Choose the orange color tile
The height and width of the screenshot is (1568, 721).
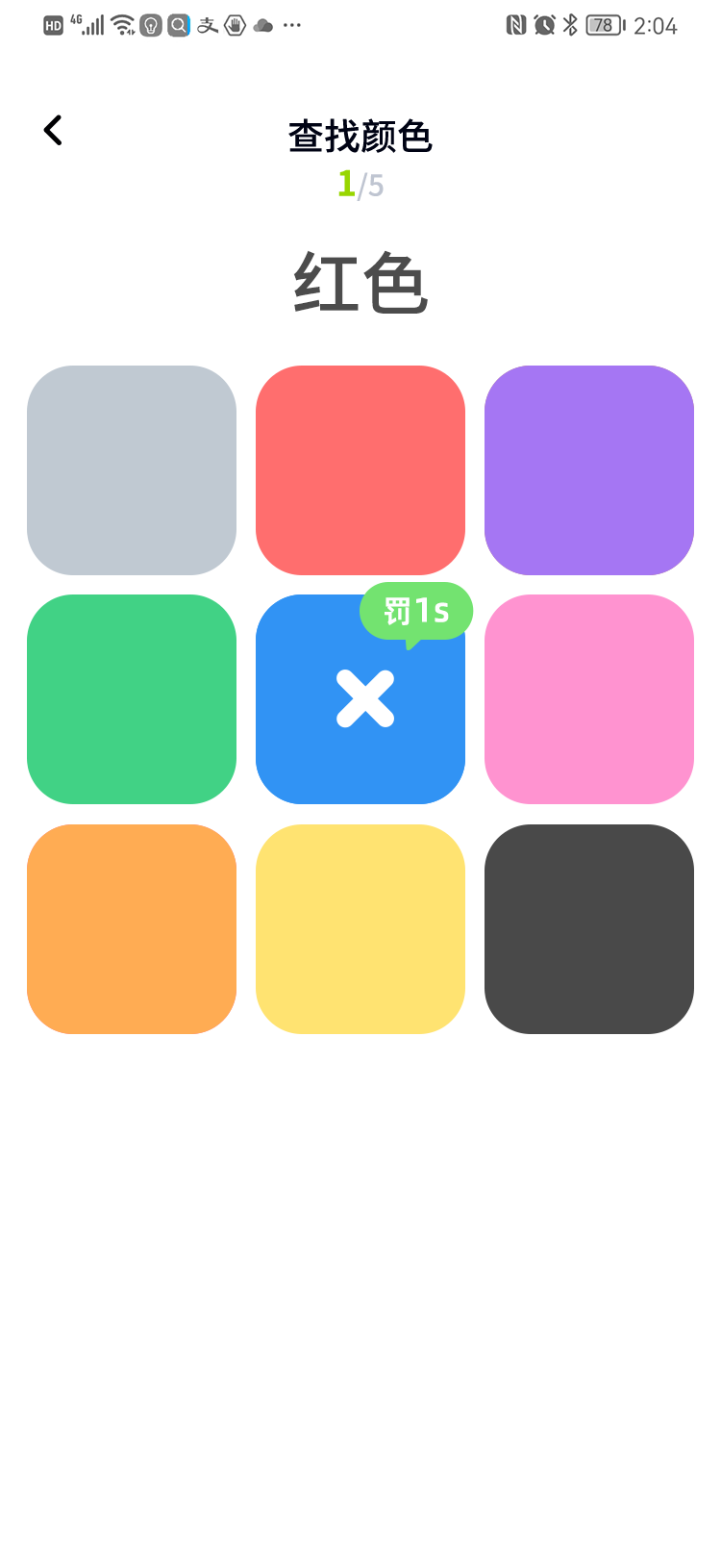(x=132, y=929)
